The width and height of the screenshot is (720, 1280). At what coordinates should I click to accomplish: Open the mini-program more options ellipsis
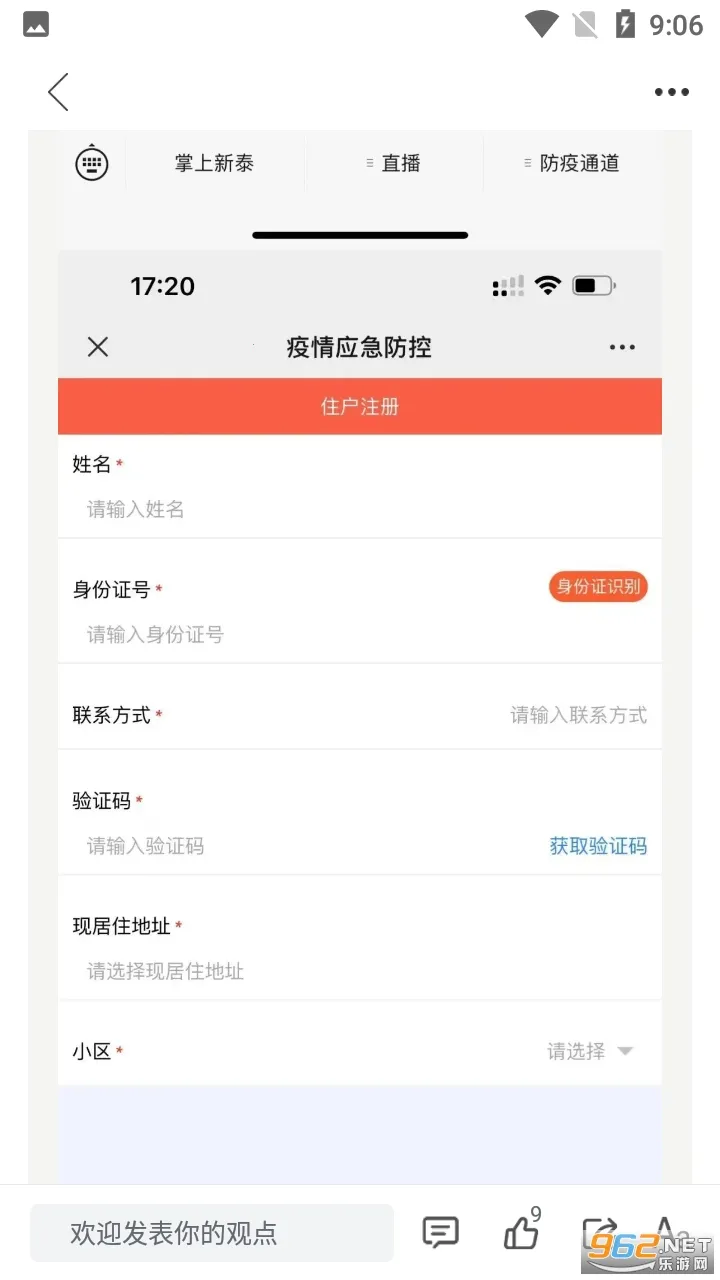click(x=622, y=347)
